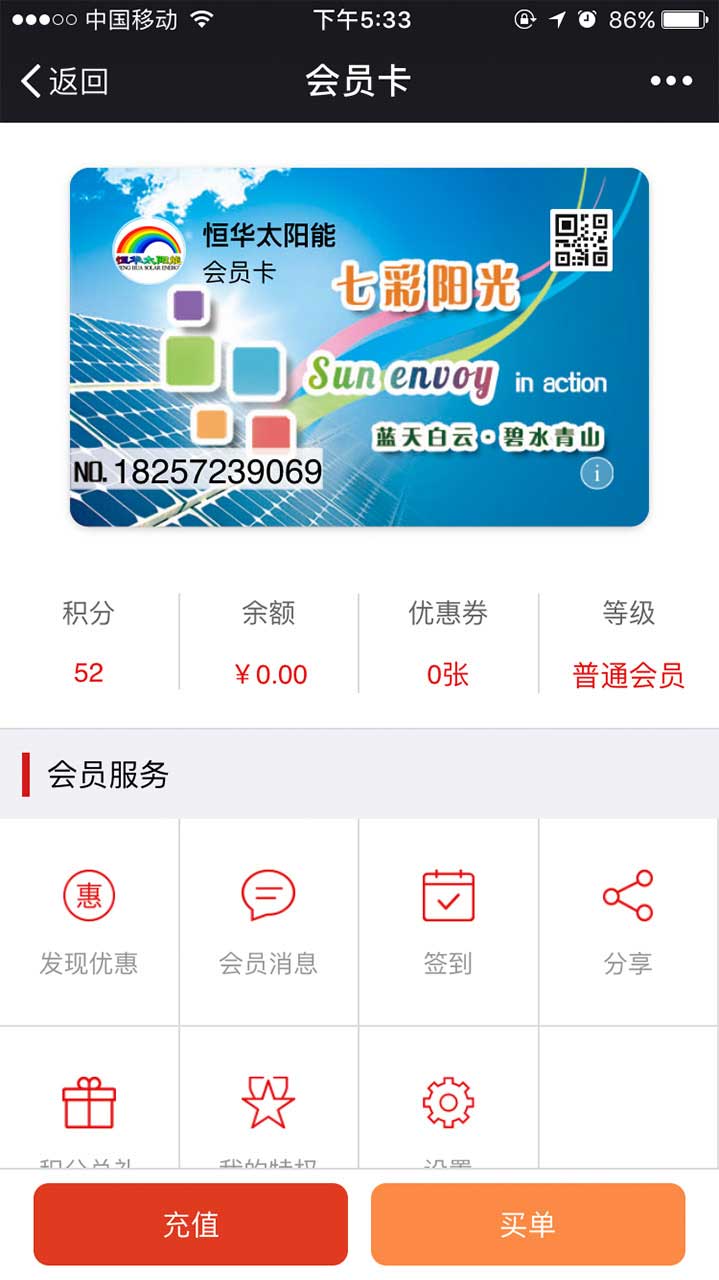Go back with the 返回 button

click(x=65, y=81)
